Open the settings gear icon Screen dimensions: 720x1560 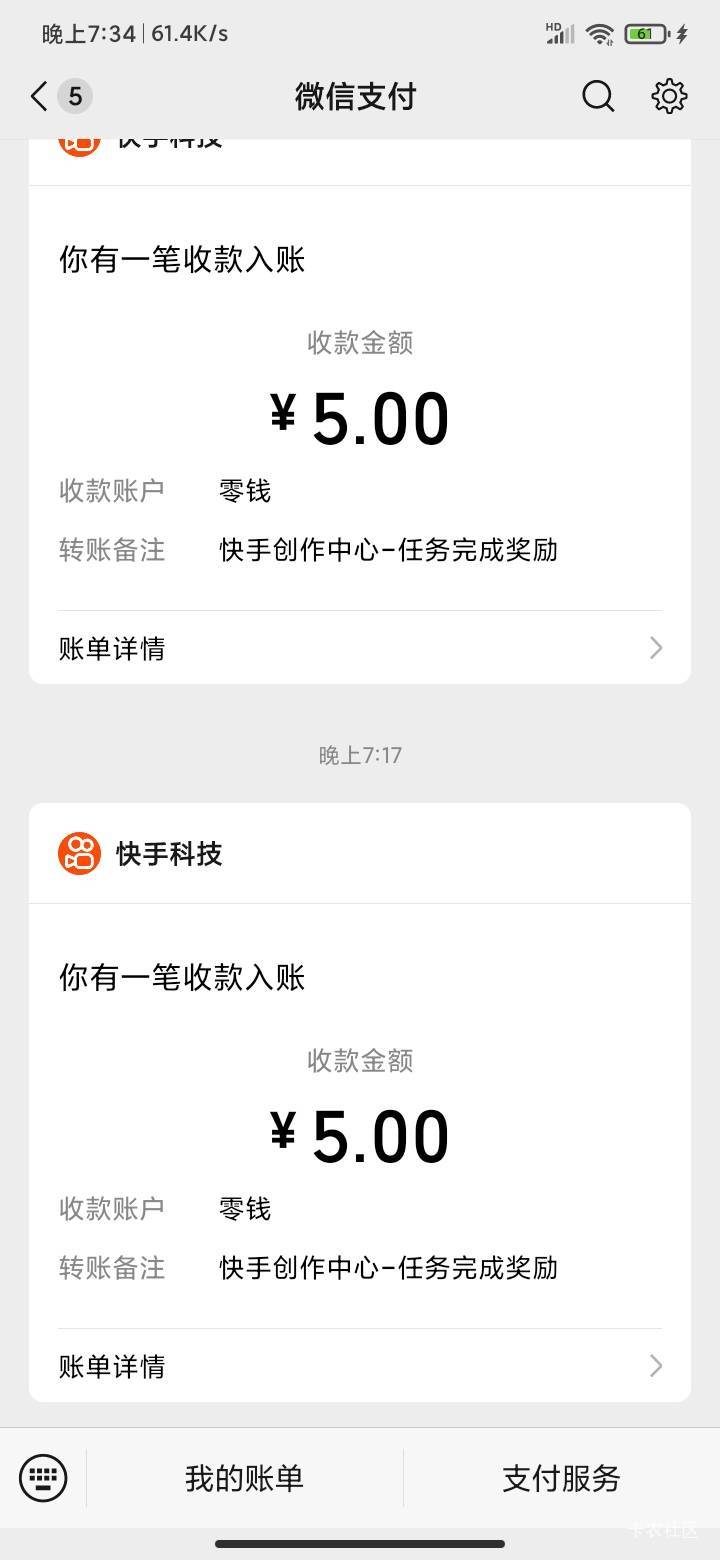[669, 97]
